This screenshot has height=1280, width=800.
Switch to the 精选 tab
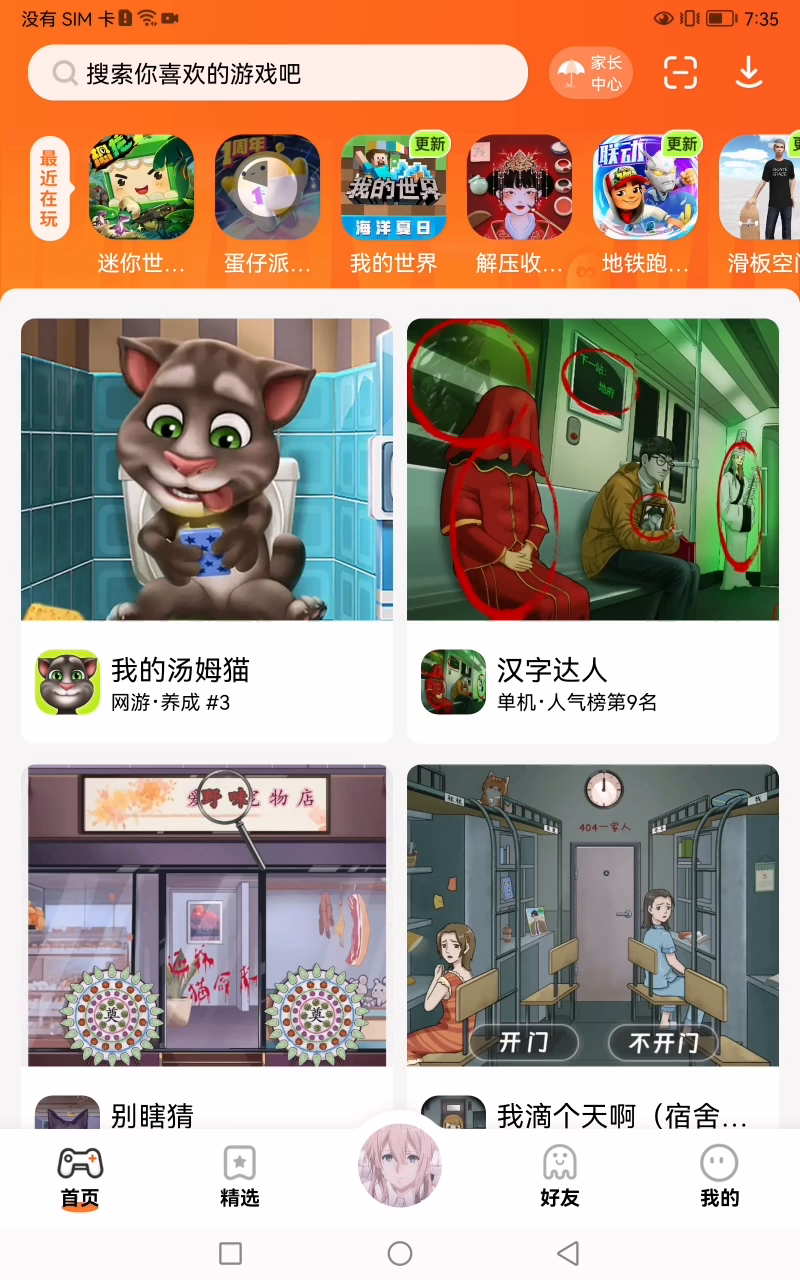[x=239, y=1177]
